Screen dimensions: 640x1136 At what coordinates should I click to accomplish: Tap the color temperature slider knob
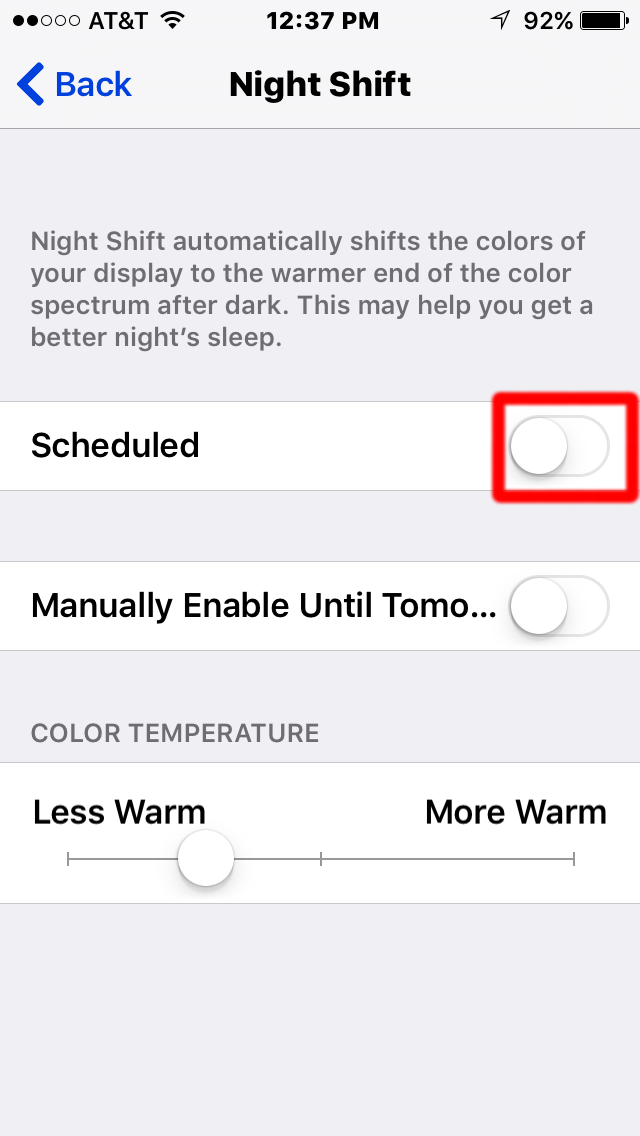(x=206, y=859)
